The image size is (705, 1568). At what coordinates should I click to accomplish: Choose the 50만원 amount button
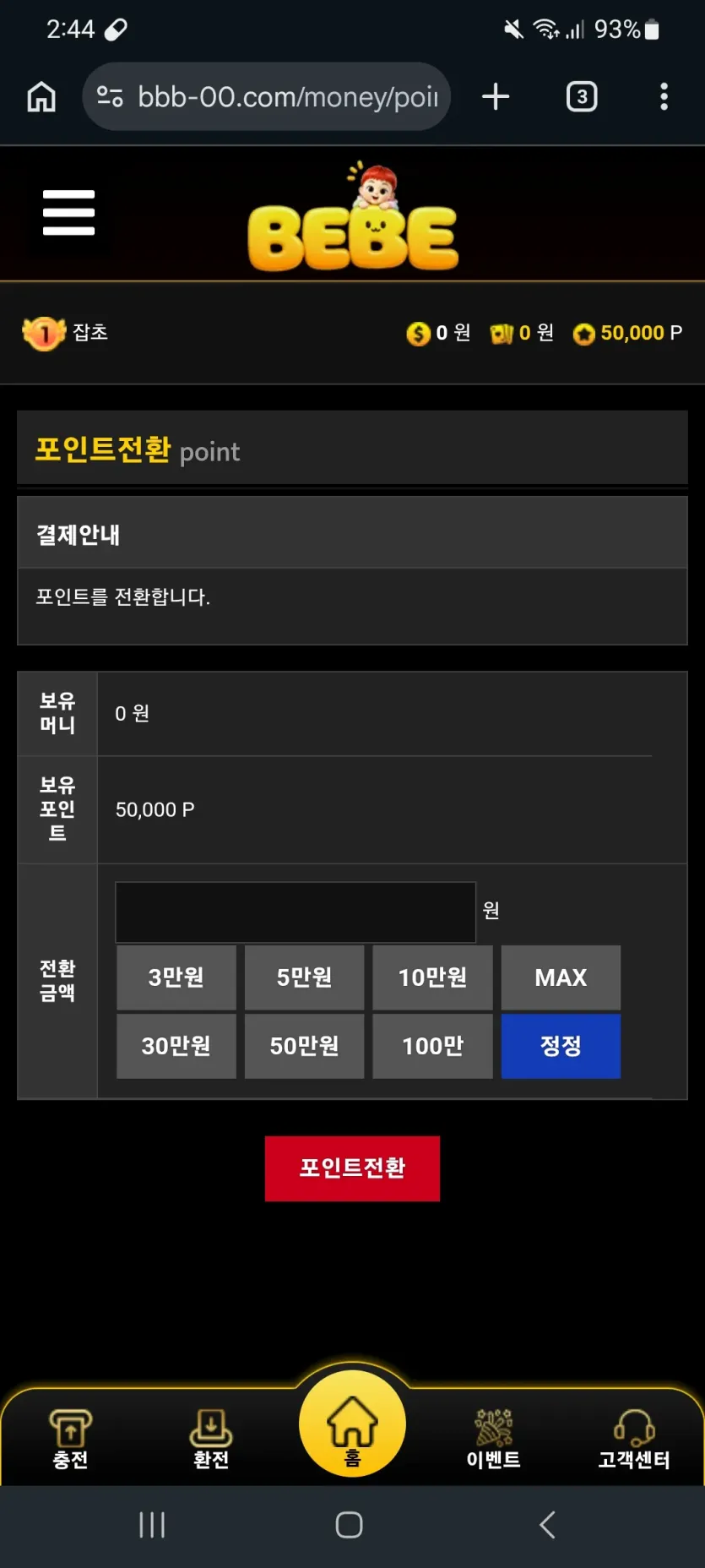(x=305, y=1046)
